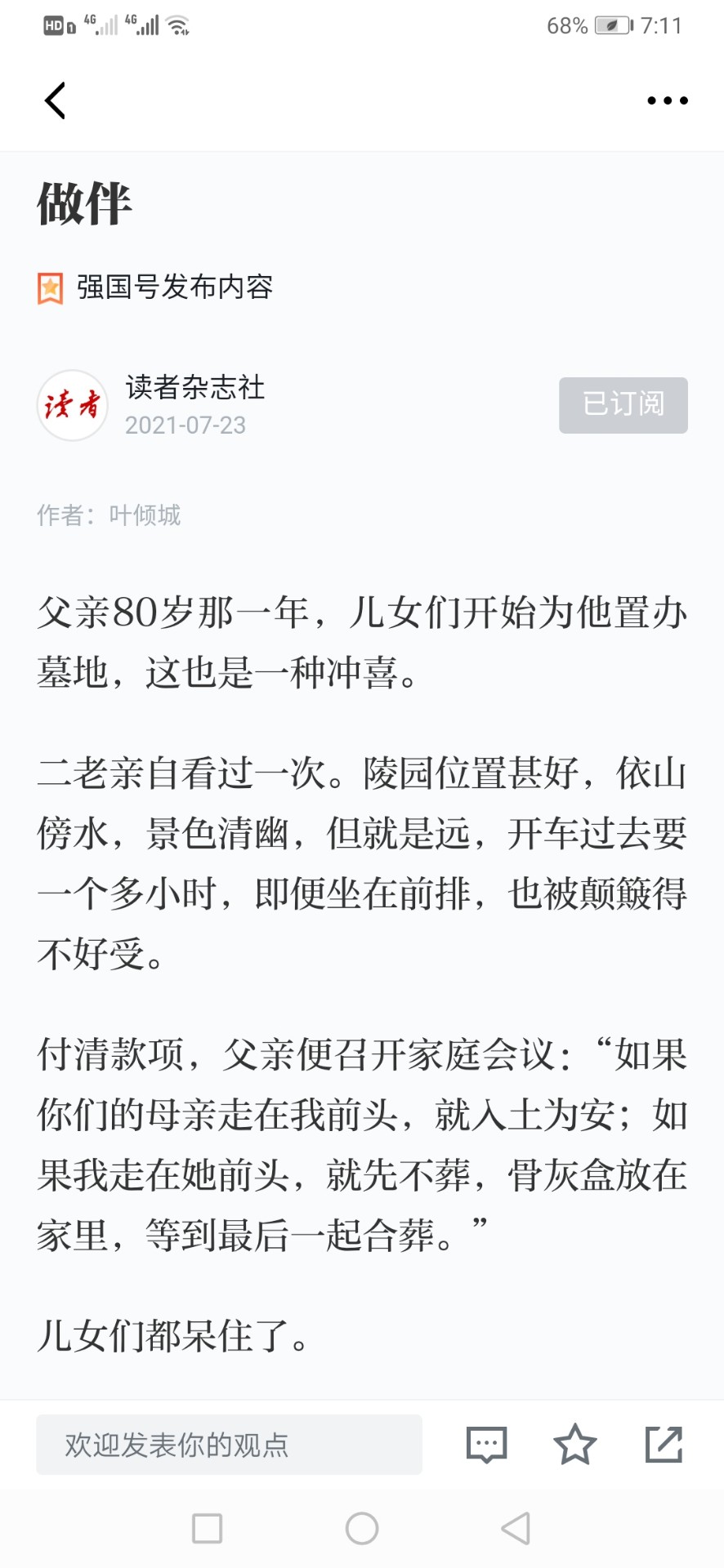
Task: Open 读者杂志社 publisher profile
Action: [x=194, y=388]
